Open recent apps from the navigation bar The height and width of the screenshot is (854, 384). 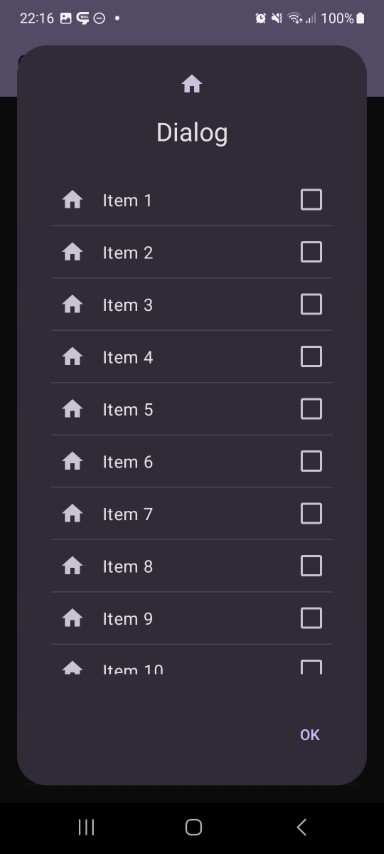pyautogui.click(x=86, y=827)
